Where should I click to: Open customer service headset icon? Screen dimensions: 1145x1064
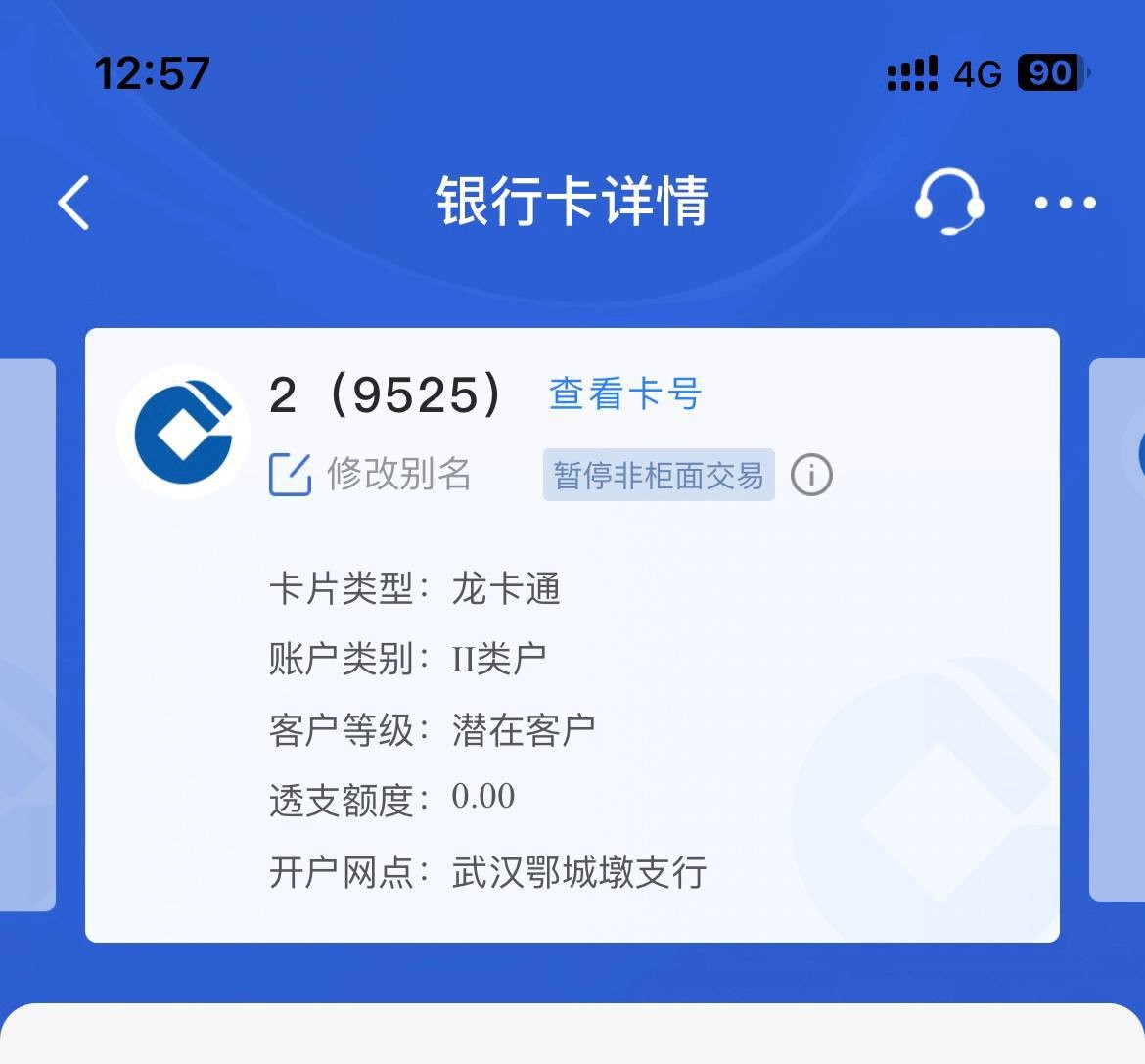pyautogui.click(x=948, y=202)
